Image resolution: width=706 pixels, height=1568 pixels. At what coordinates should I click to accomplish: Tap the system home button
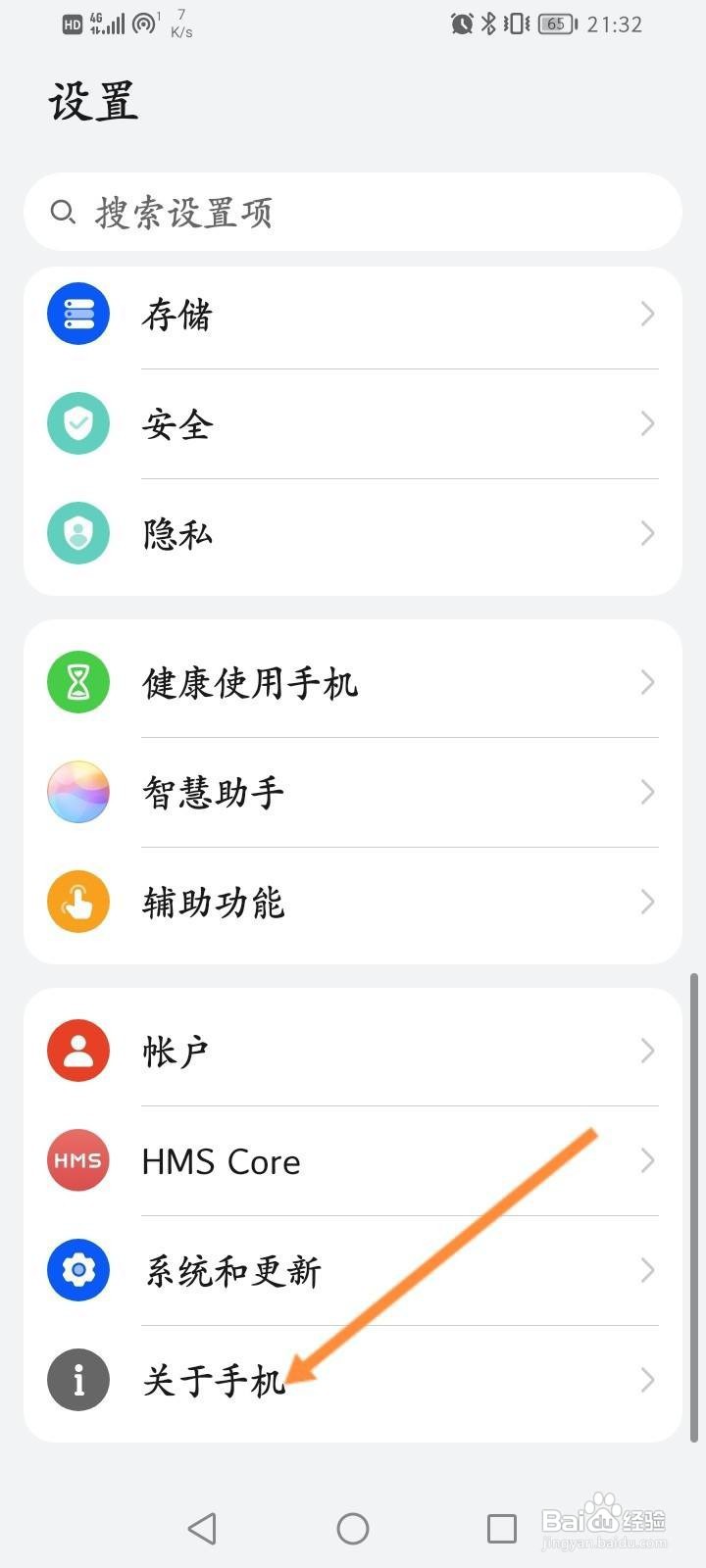point(353,1529)
